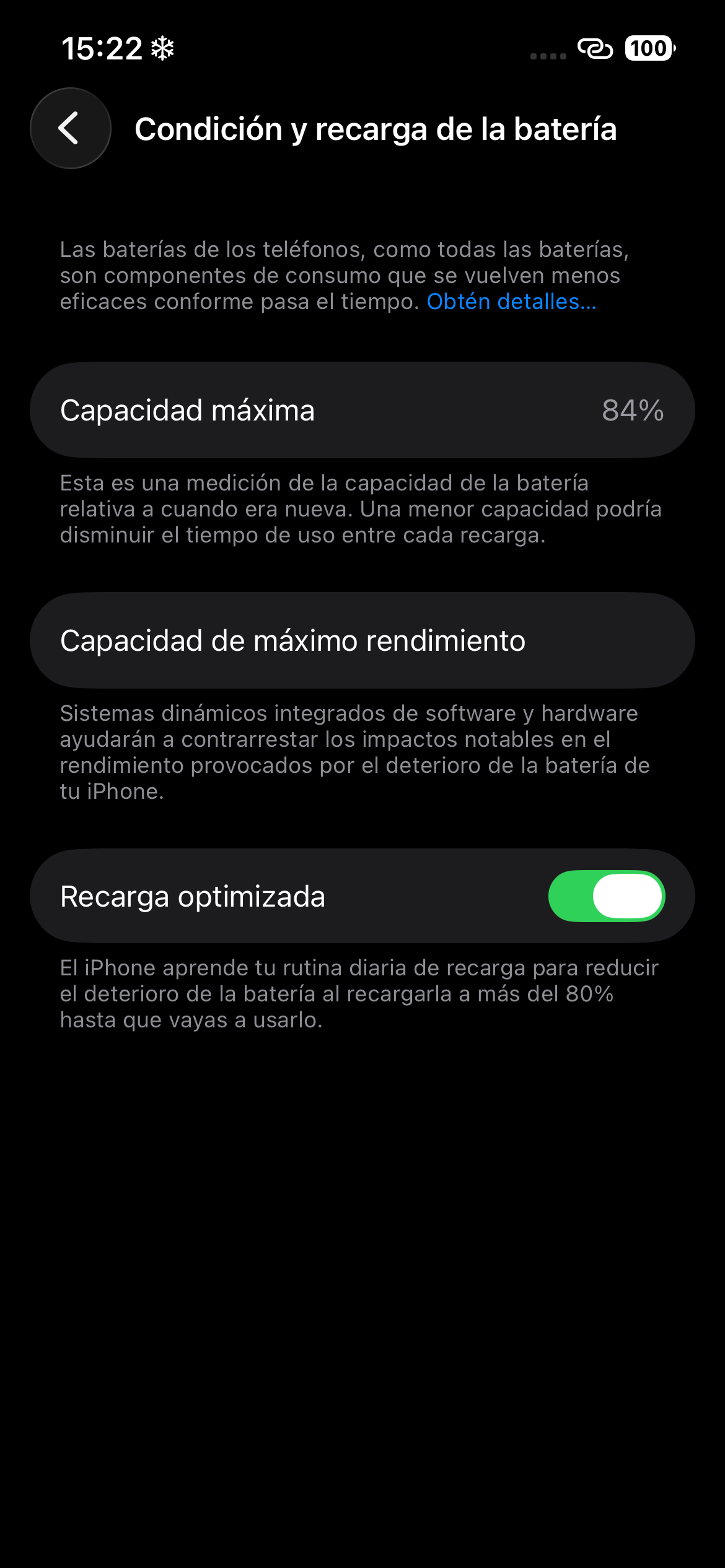Select the Condición y recarga title

pos(377,128)
